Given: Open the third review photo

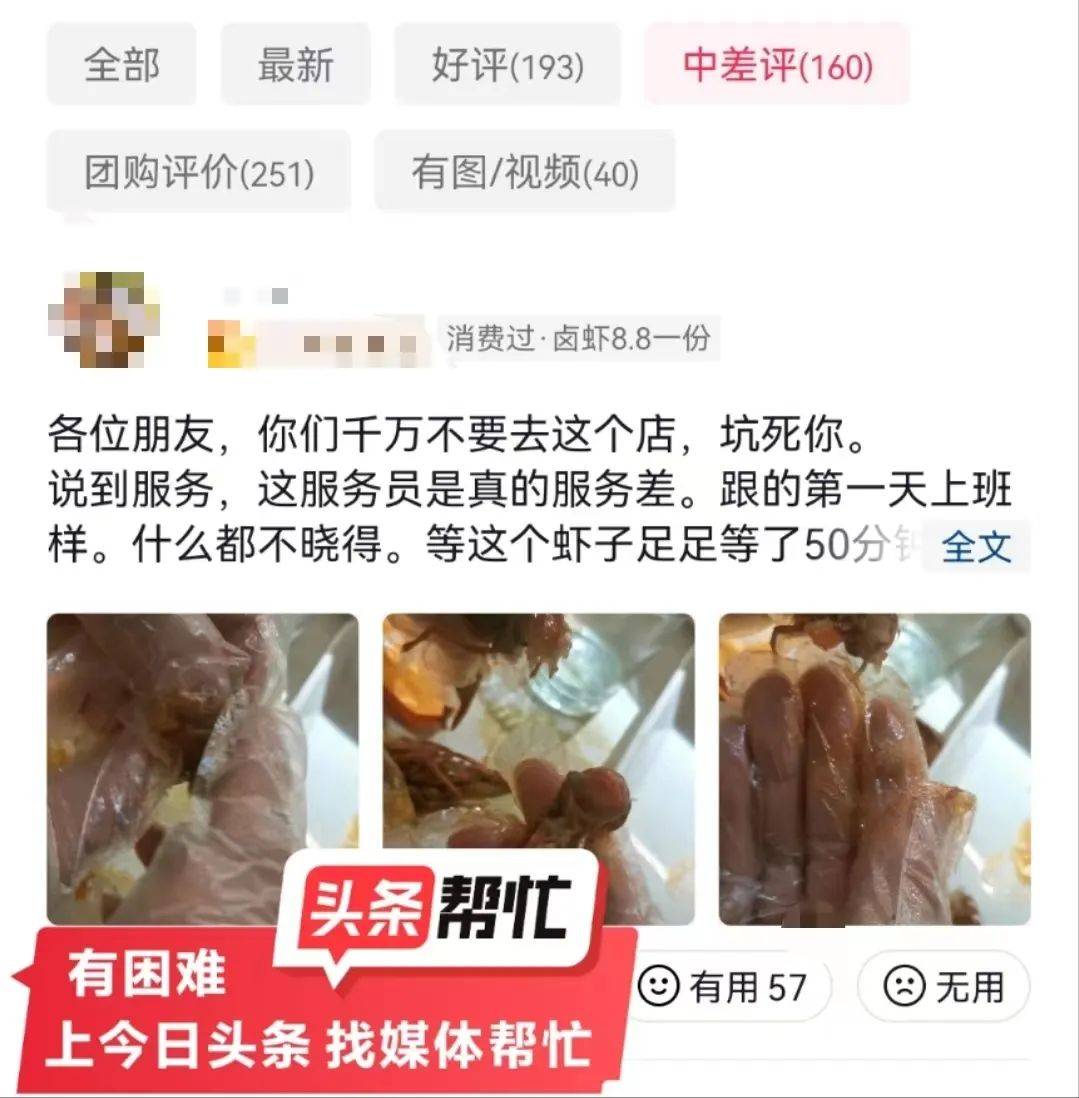Looking at the screenshot, I should click(x=875, y=768).
